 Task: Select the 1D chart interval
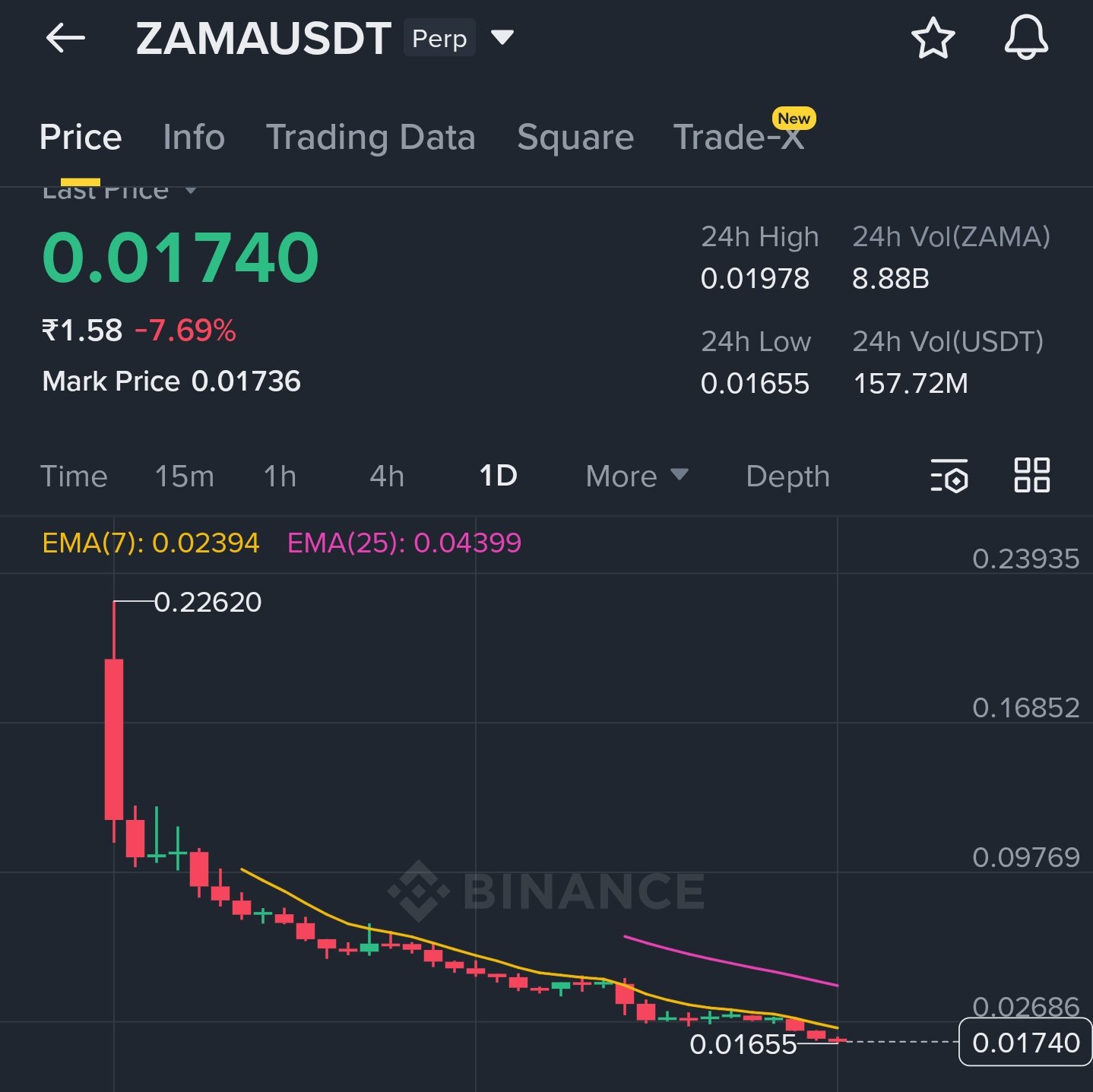(x=498, y=476)
